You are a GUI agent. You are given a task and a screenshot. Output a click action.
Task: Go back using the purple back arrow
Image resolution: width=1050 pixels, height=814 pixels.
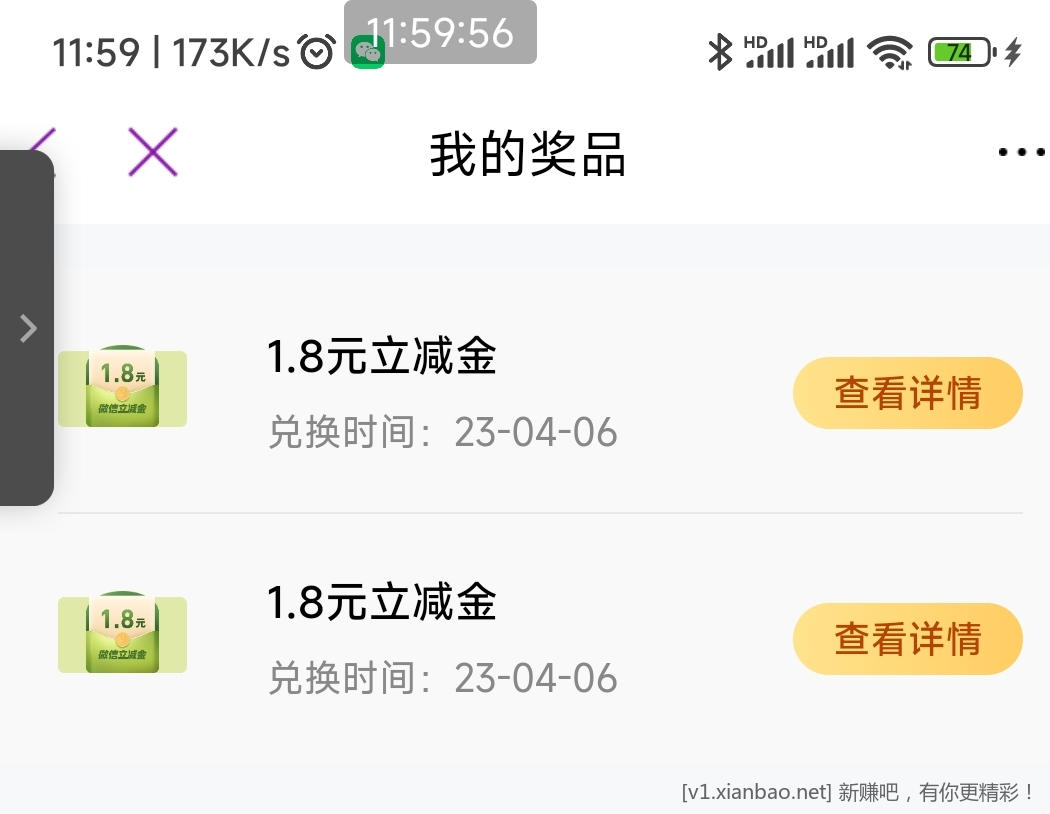pos(48,140)
